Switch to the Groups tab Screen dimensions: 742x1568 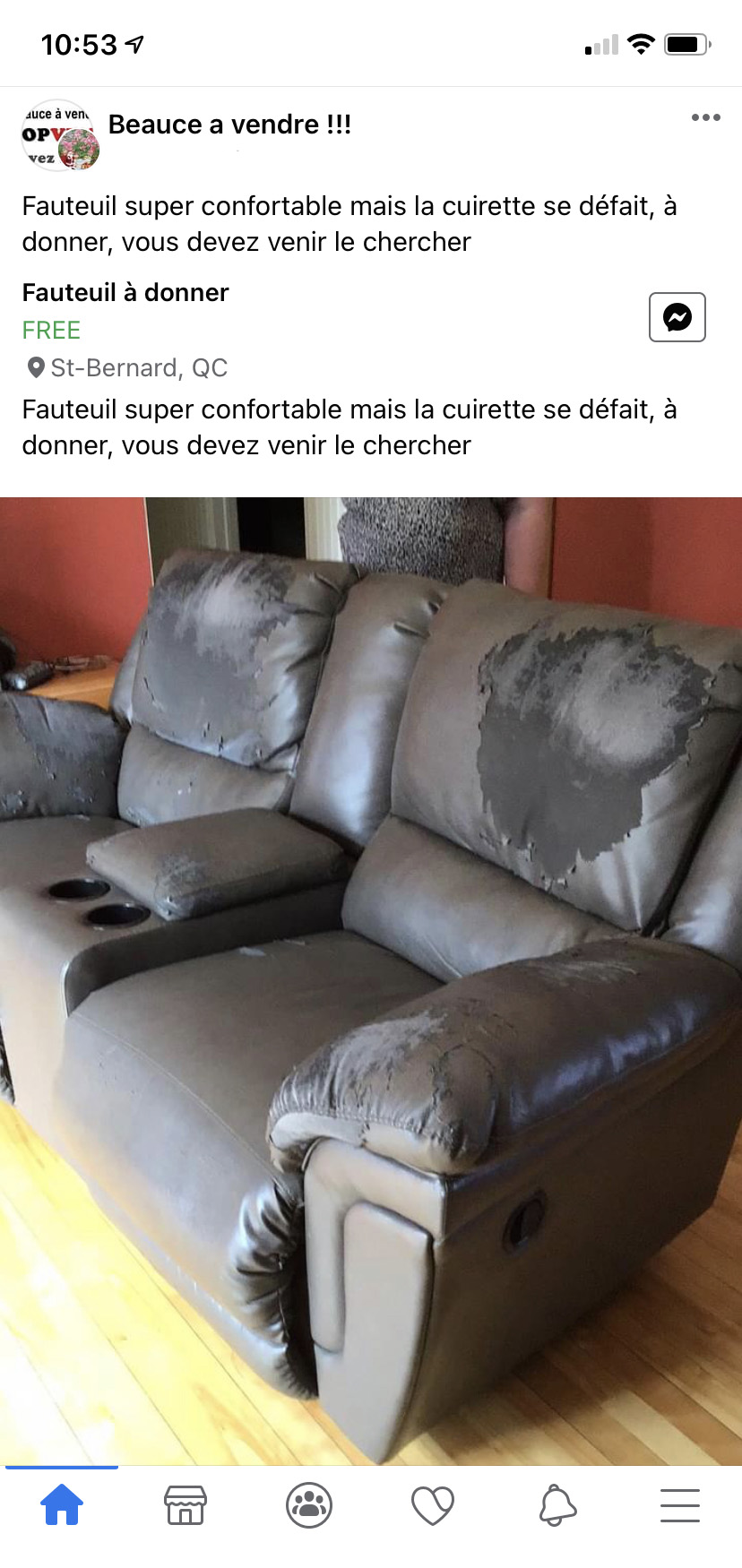(x=309, y=1504)
